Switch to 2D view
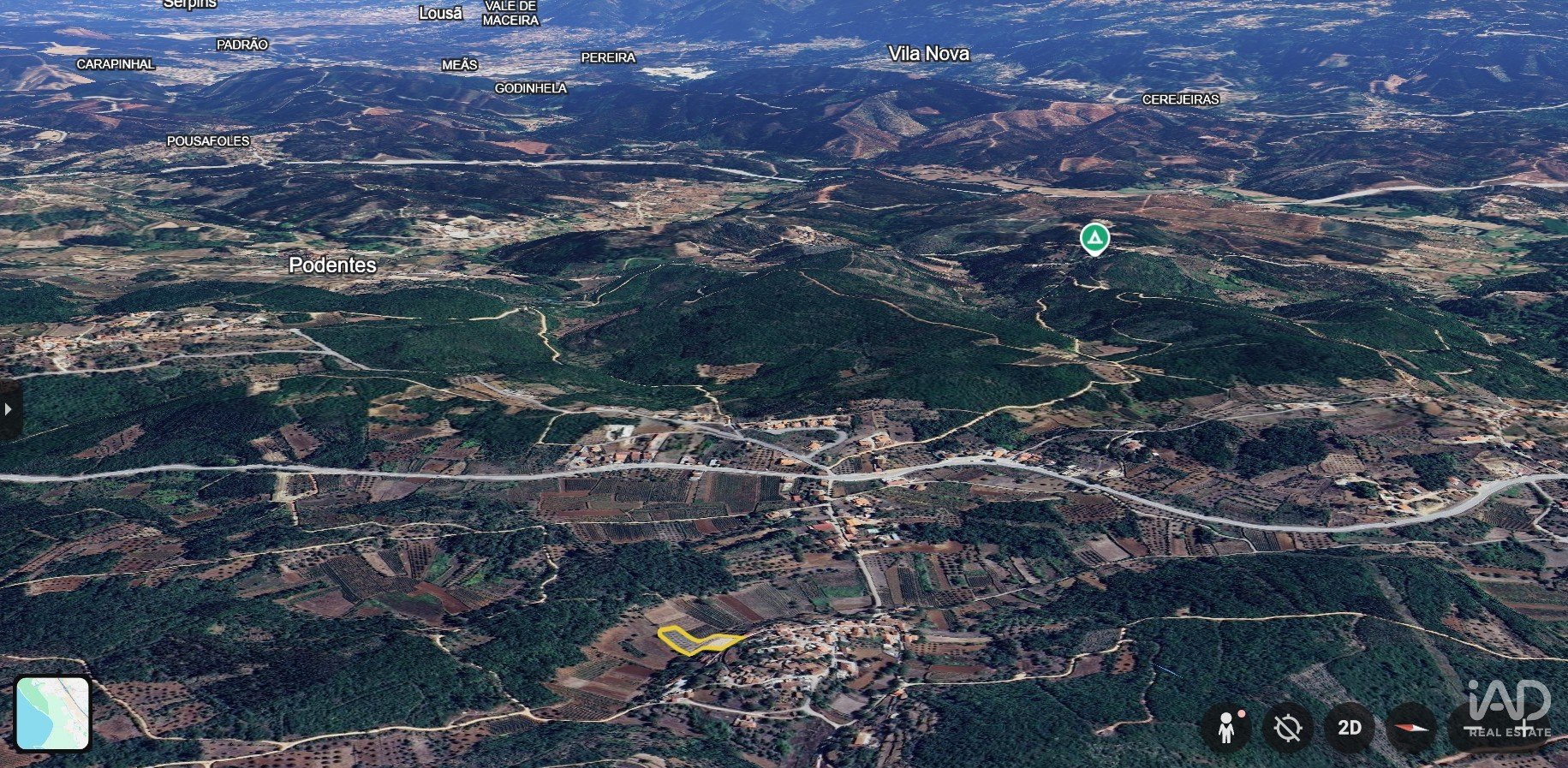 click(1349, 728)
